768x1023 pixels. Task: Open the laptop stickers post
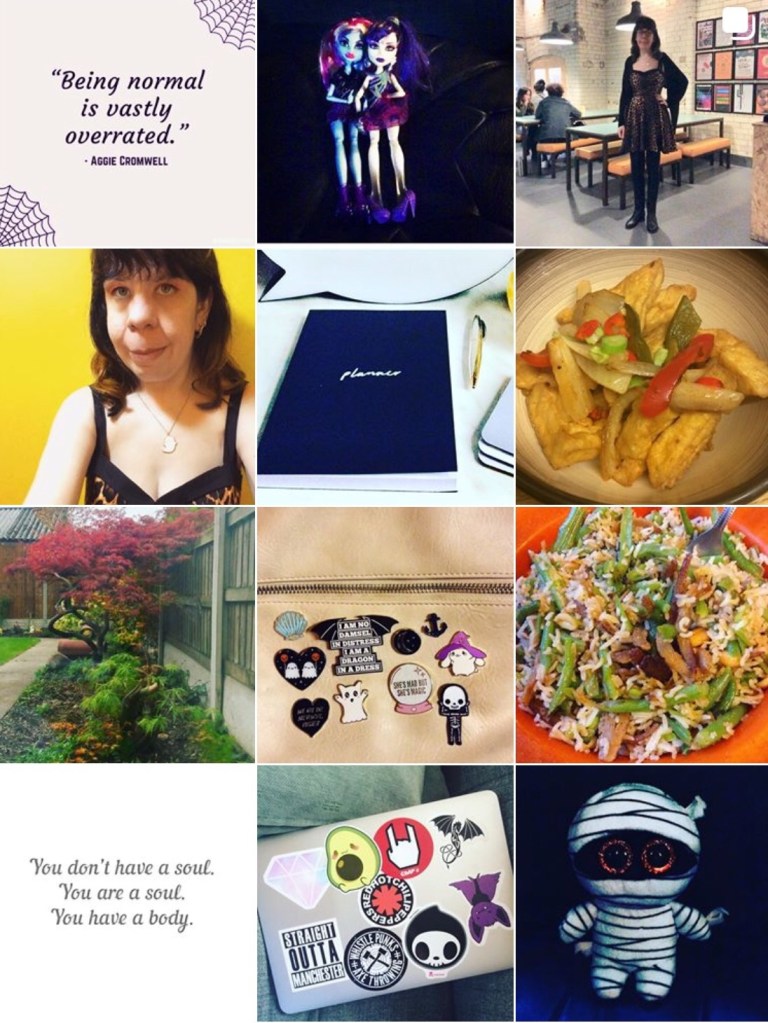point(385,893)
